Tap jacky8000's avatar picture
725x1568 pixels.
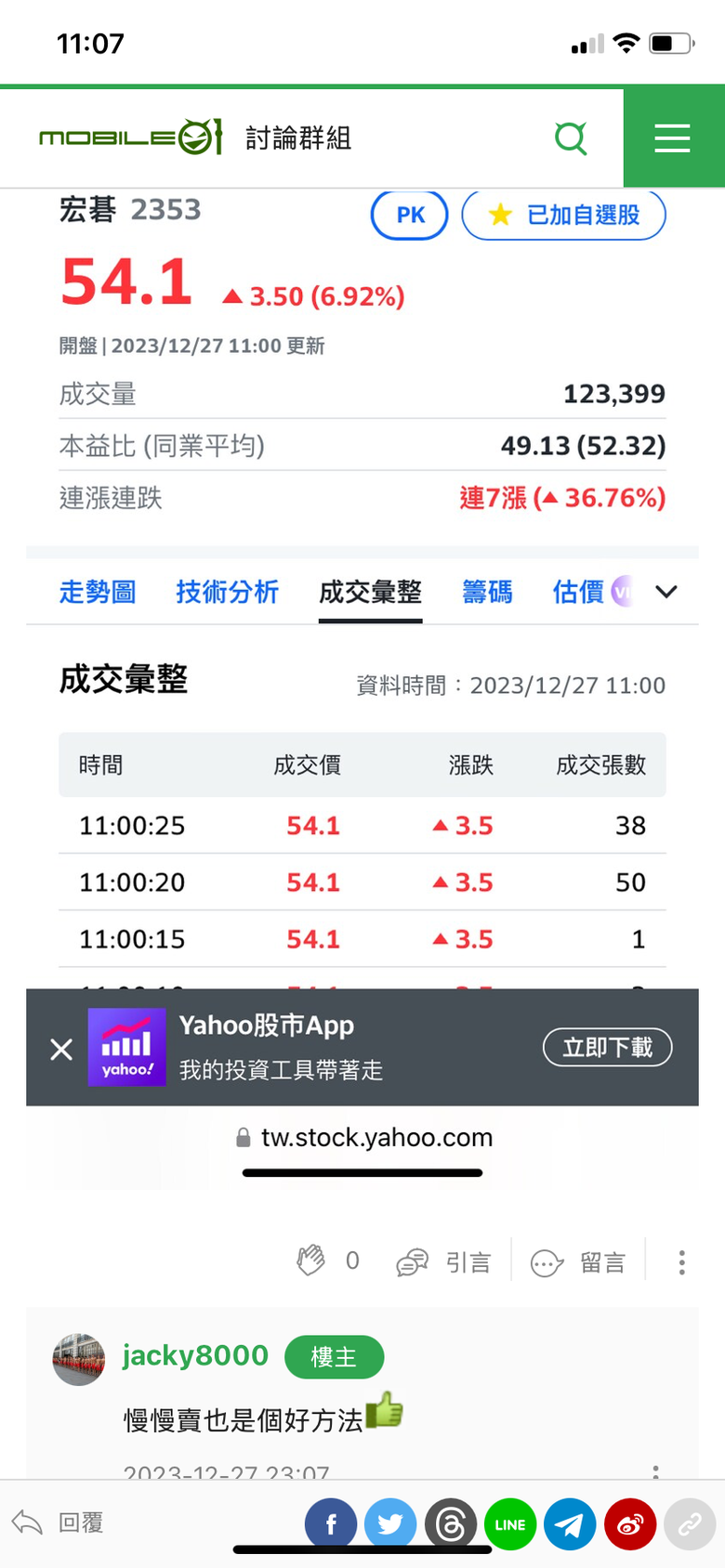[x=79, y=1359]
